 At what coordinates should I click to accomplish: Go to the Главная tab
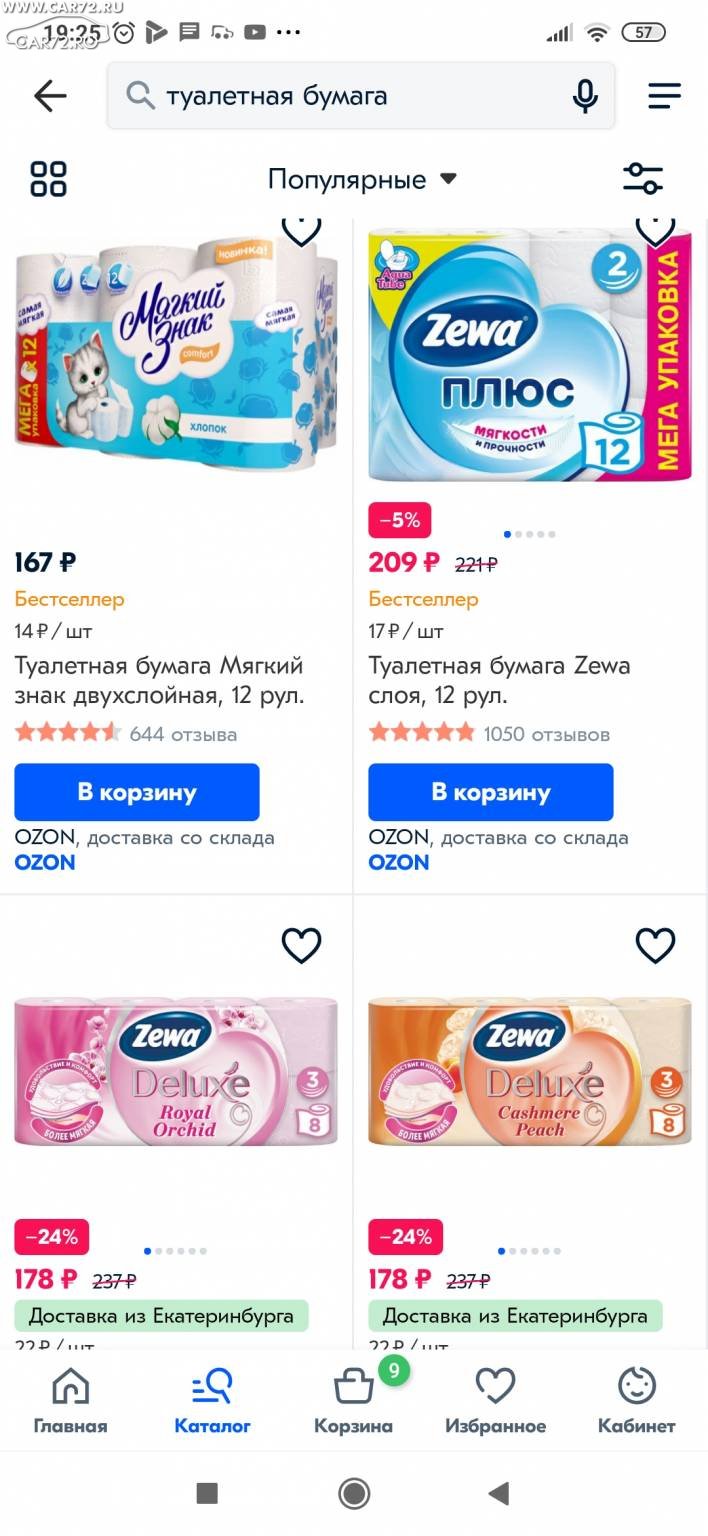click(x=70, y=1400)
